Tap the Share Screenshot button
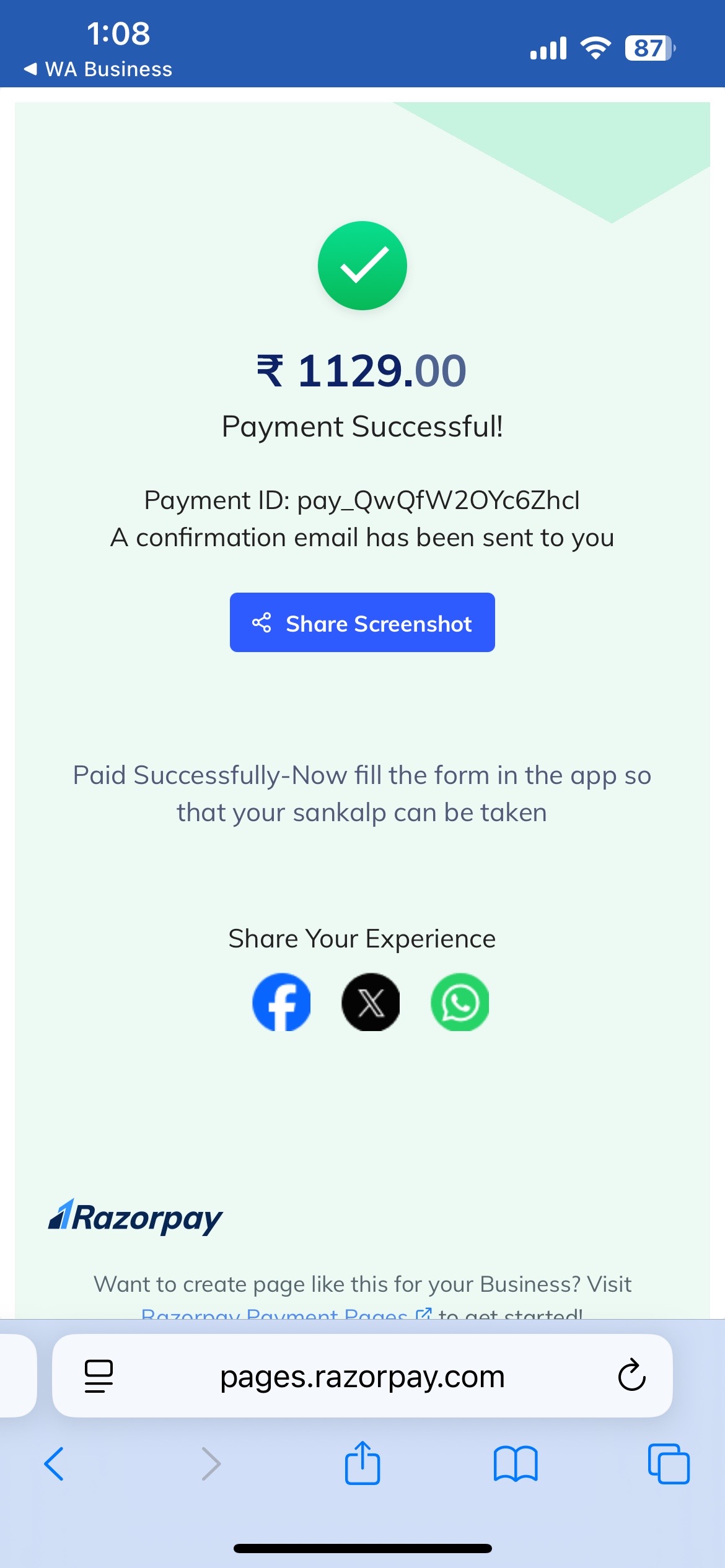Screen dimensions: 725x1568 pos(362,622)
